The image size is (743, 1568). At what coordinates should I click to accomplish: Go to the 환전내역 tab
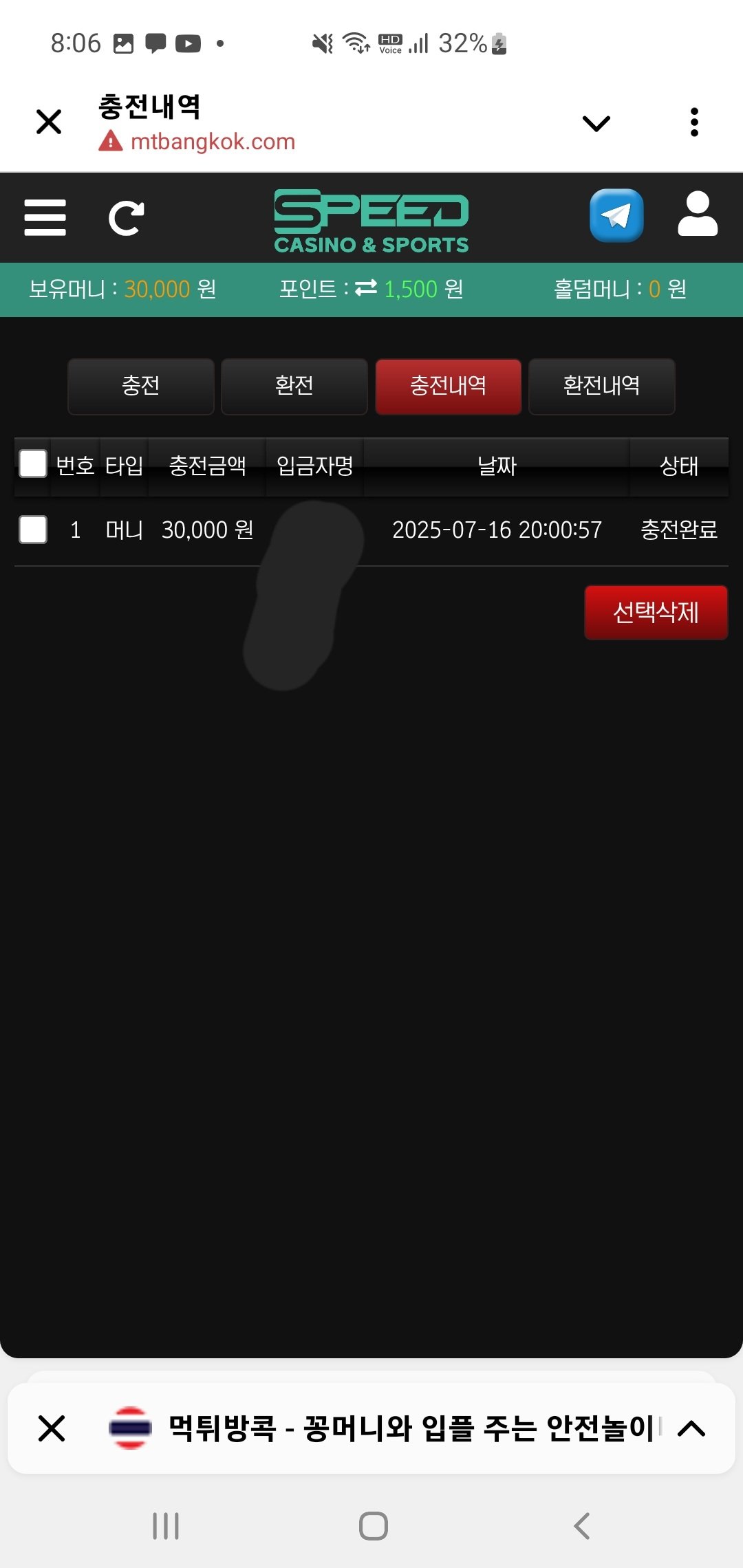[x=601, y=386]
